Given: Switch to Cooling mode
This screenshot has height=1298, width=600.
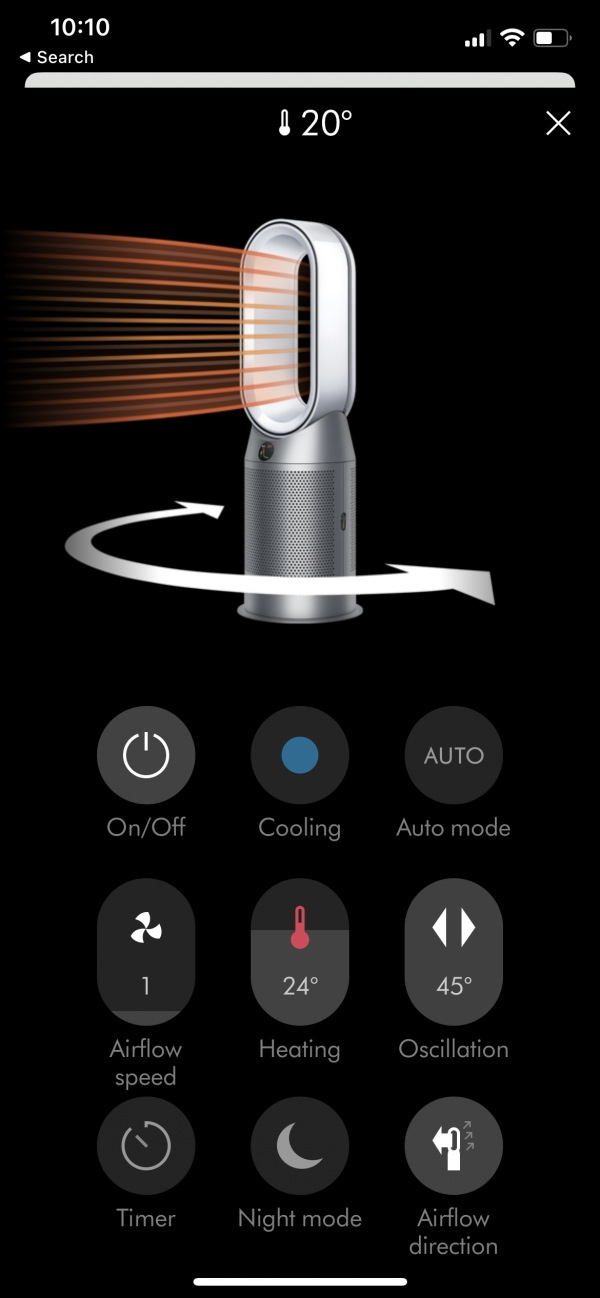Looking at the screenshot, I should coord(299,755).
